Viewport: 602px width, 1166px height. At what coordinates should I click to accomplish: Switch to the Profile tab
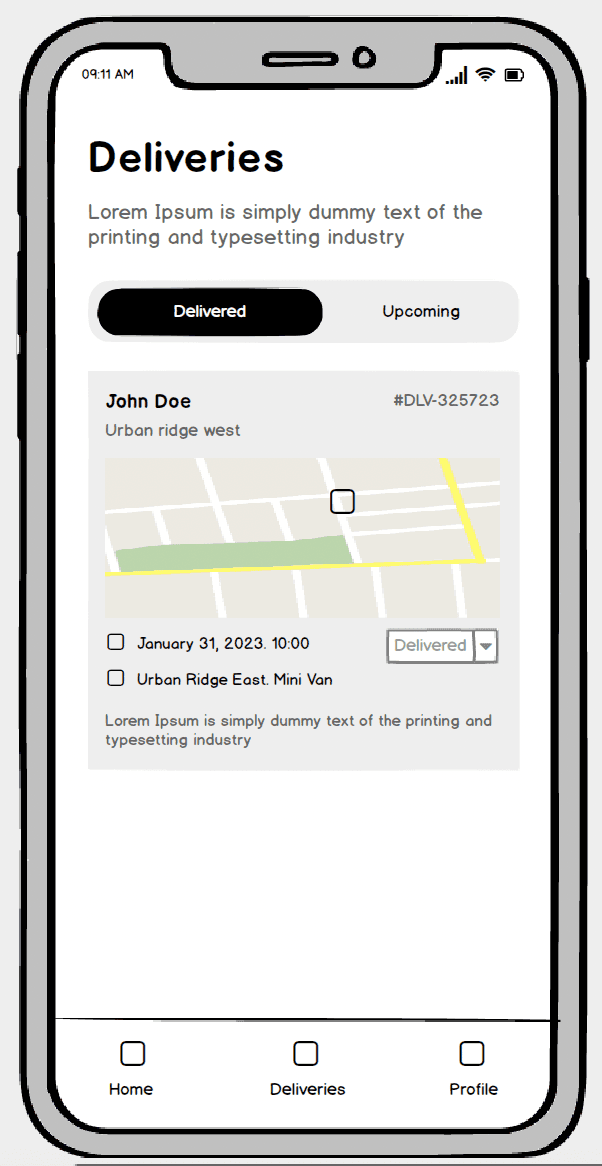[472, 1068]
